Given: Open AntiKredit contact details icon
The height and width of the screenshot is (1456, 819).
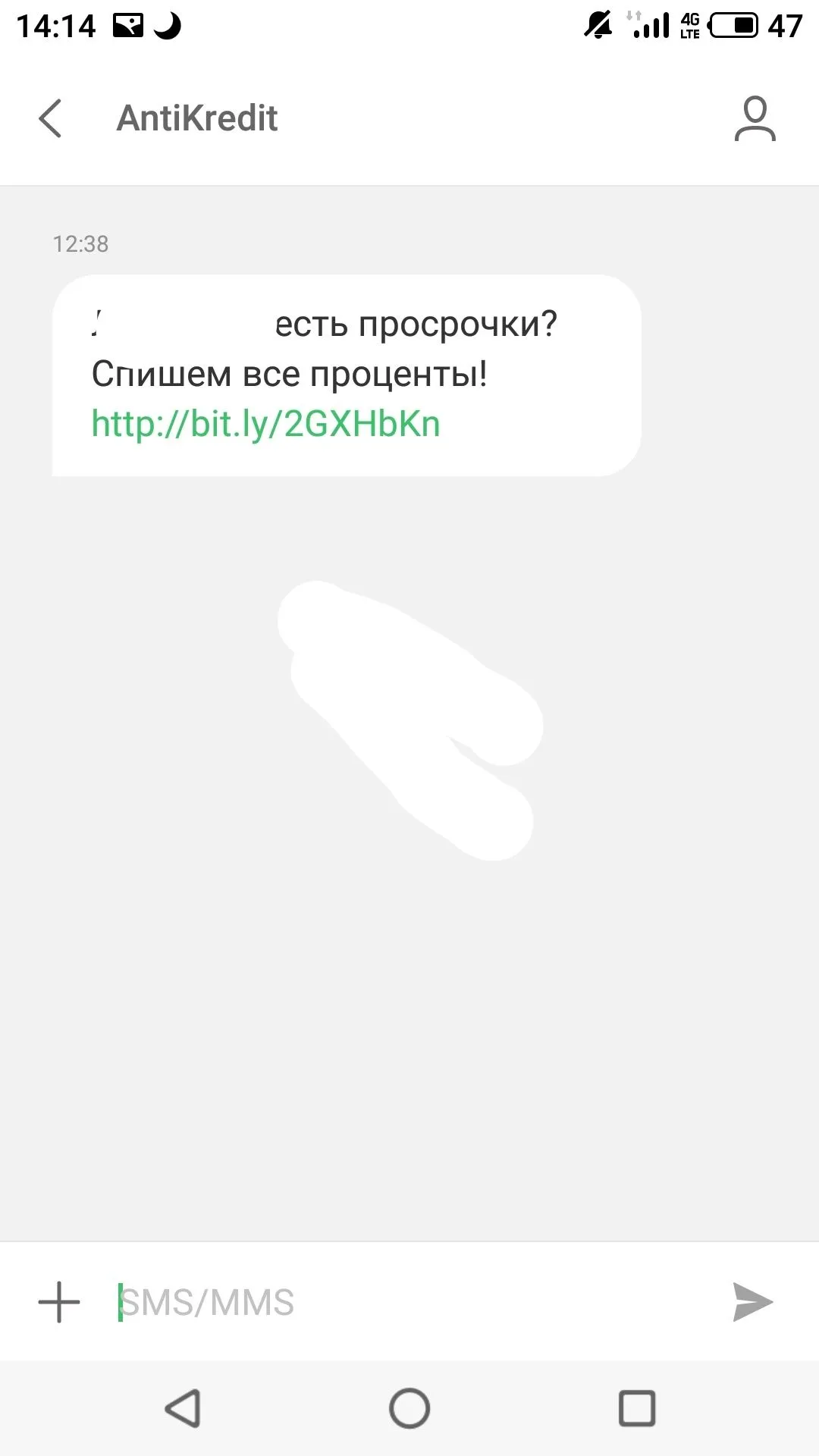Looking at the screenshot, I should click(755, 119).
